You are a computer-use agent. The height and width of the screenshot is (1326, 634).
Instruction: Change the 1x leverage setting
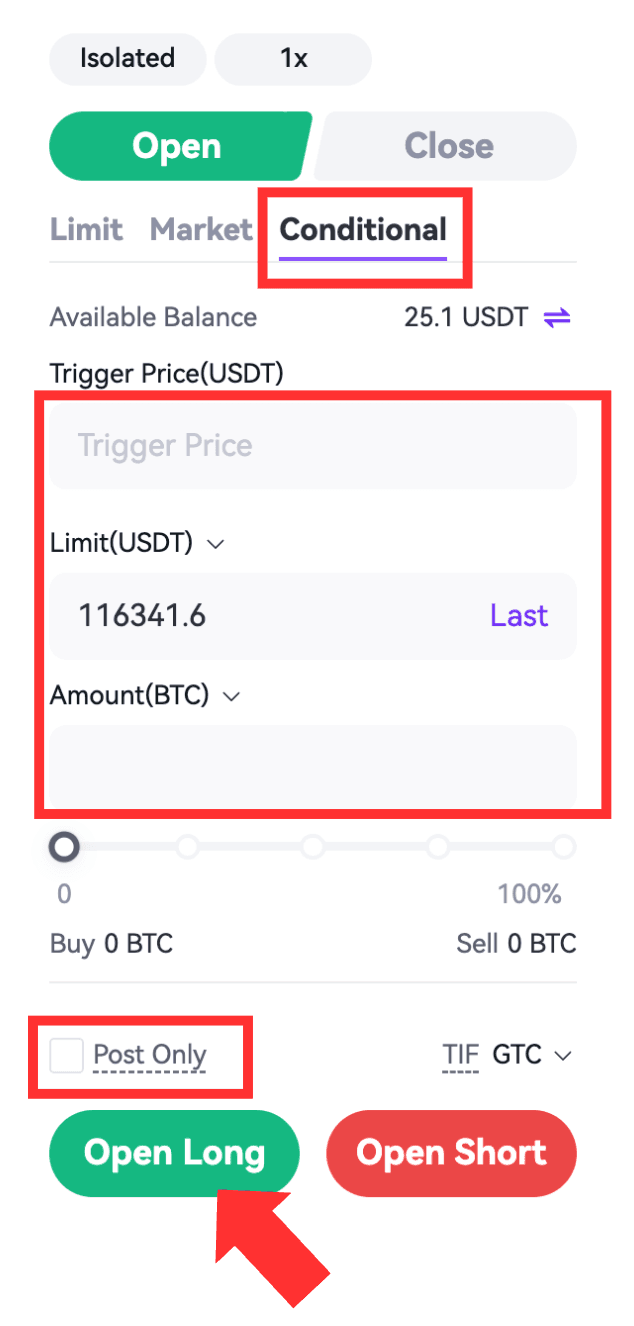(x=293, y=58)
